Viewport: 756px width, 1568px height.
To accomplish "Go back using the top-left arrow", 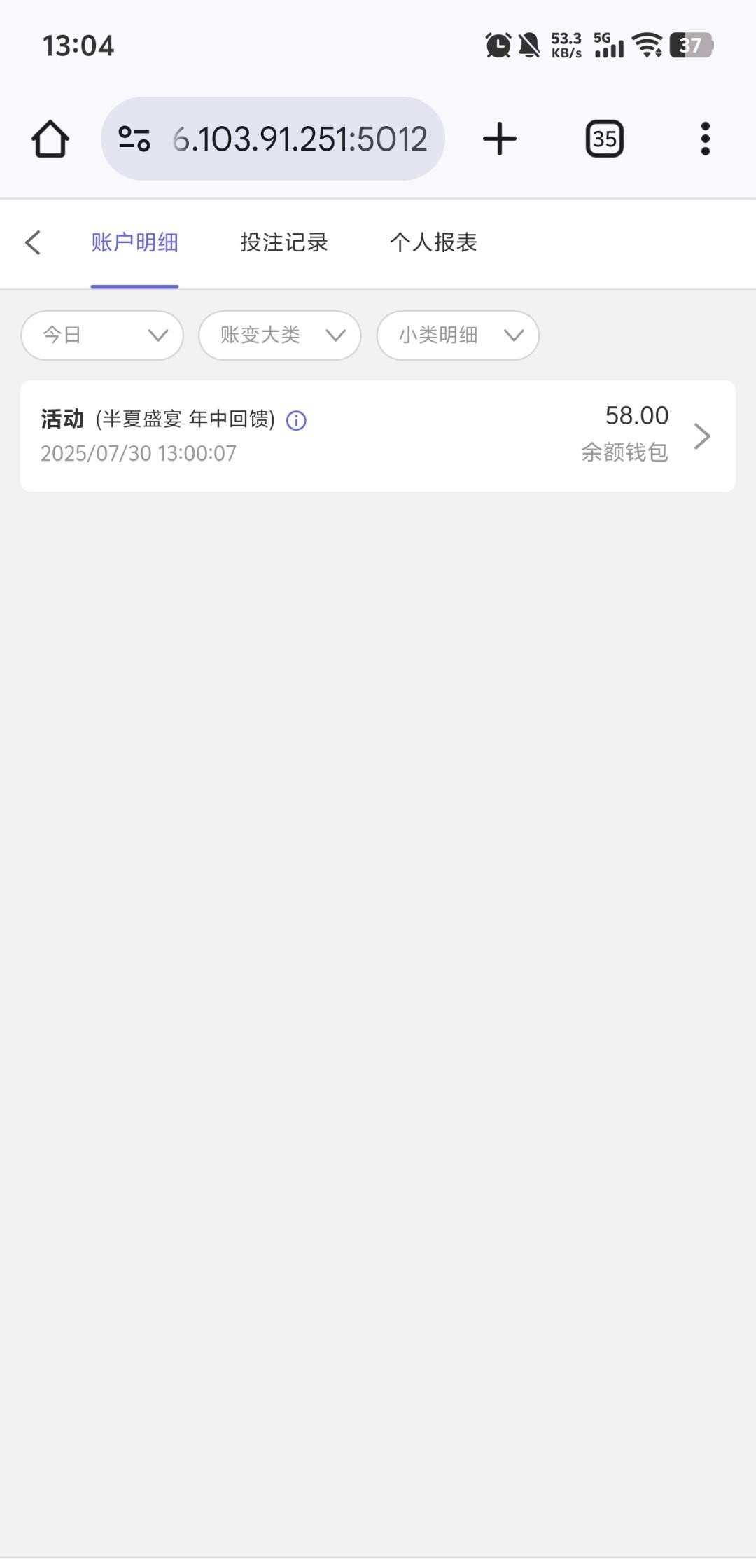I will [x=33, y=242].
